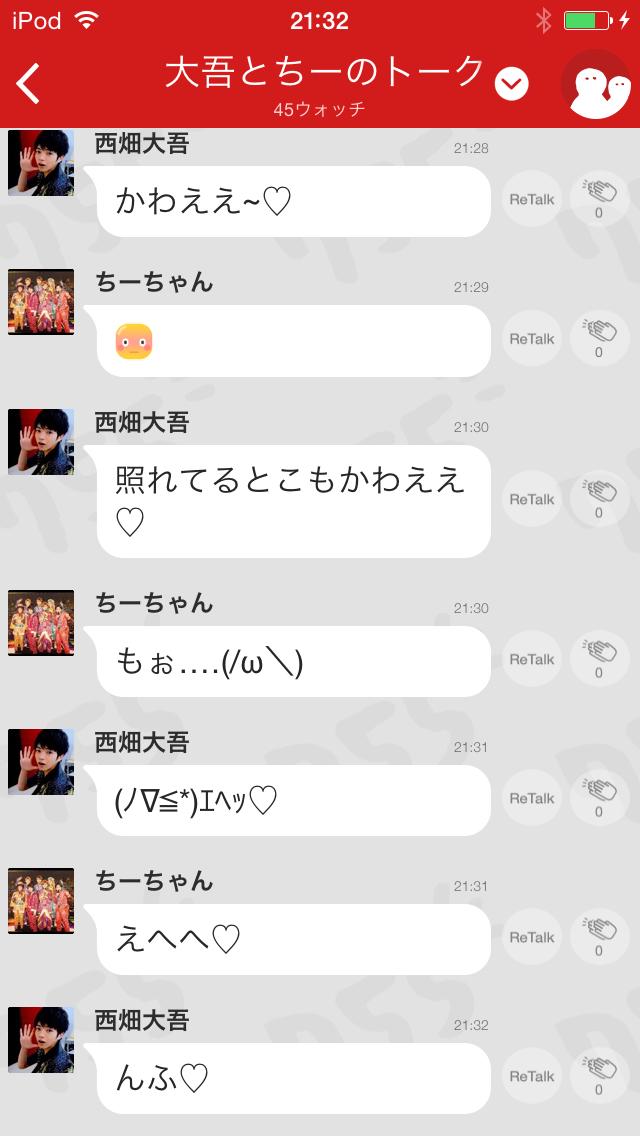ReTalk the message かわええ~♡

531,200
